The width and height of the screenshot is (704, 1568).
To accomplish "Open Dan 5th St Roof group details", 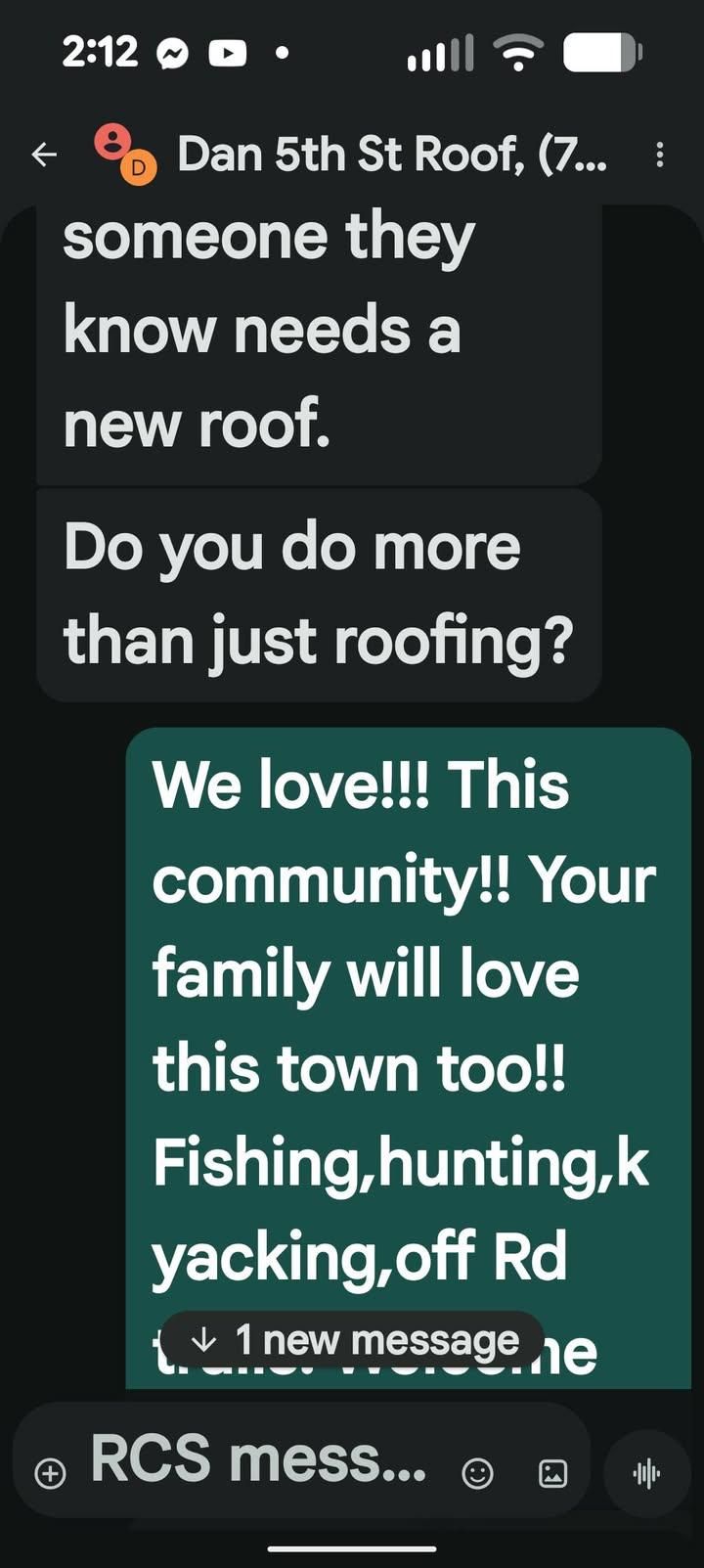I will pyautogui.click(x=391, y=155).
